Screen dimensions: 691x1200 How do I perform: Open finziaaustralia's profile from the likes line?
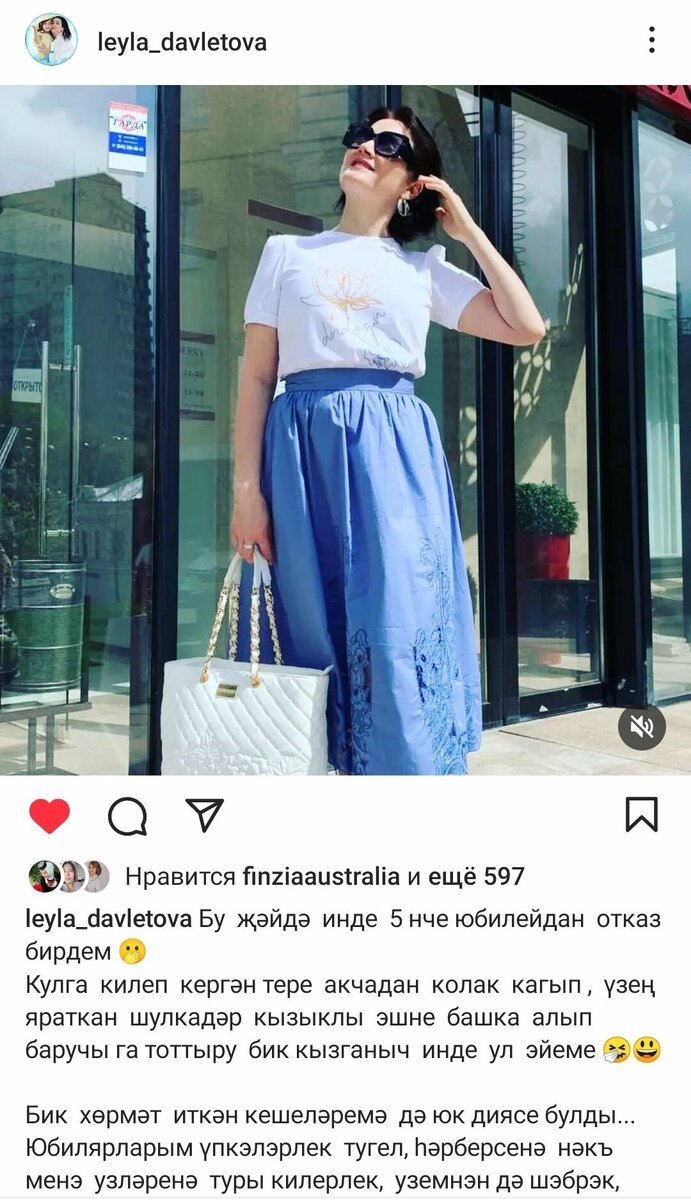tap(321, 877)
